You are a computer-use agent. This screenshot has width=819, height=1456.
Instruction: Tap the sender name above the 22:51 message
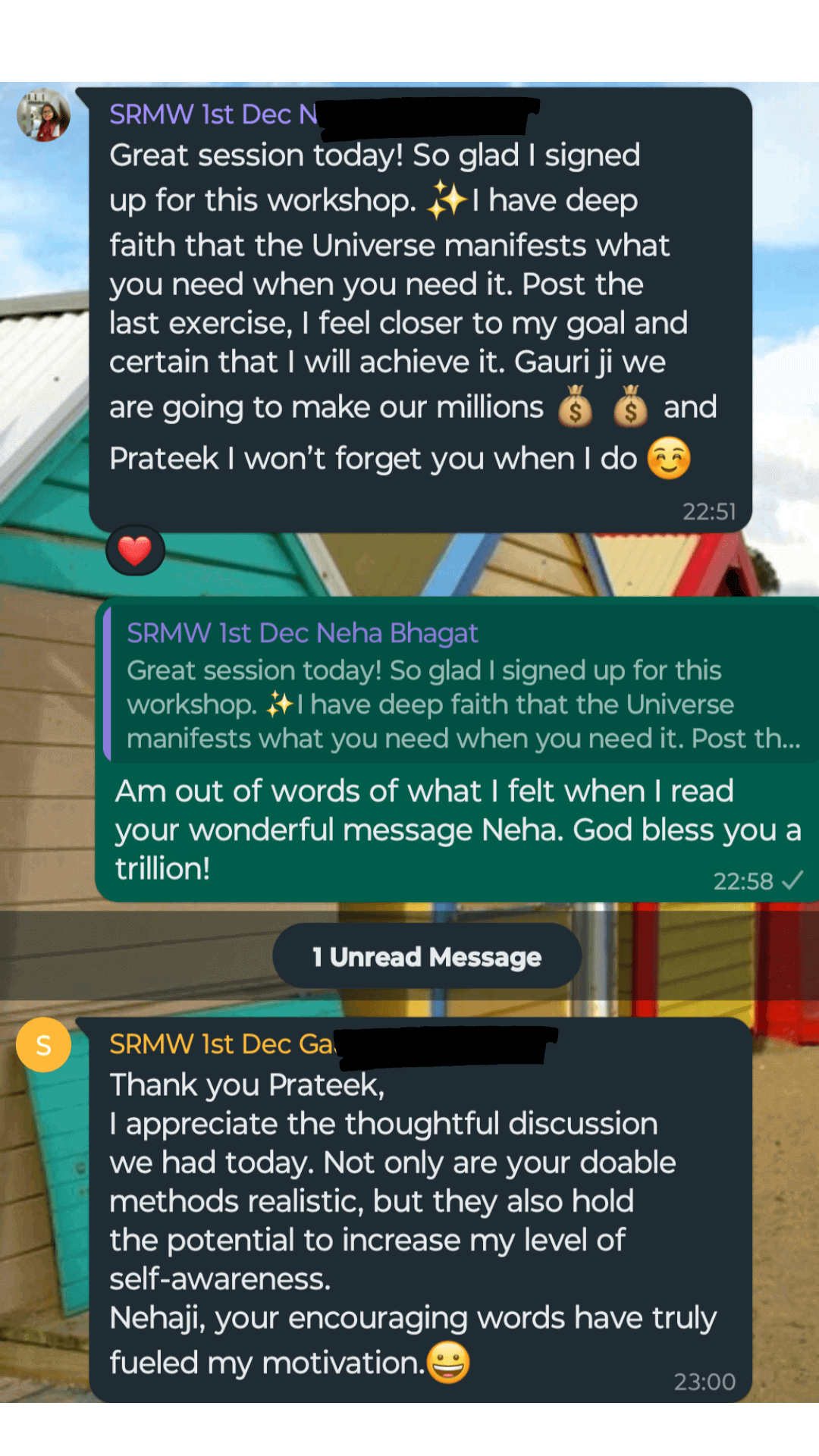(x=214, y=115)
